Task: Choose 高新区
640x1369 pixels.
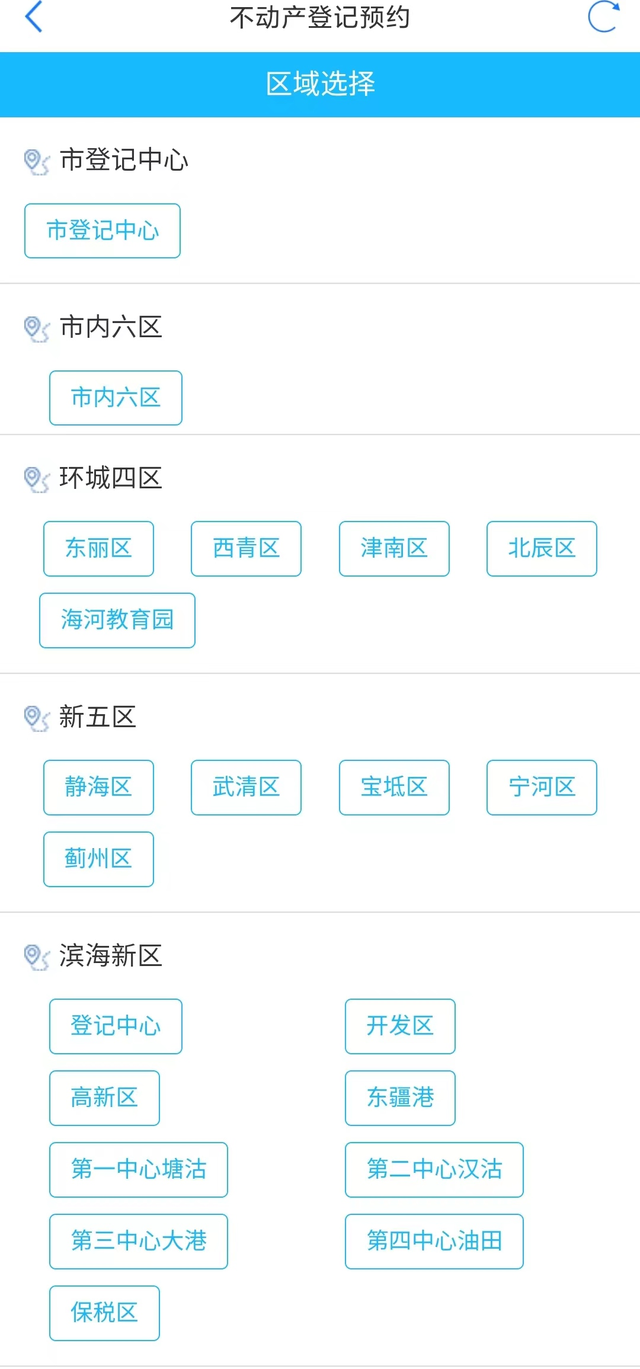Action: [104, 1098]
